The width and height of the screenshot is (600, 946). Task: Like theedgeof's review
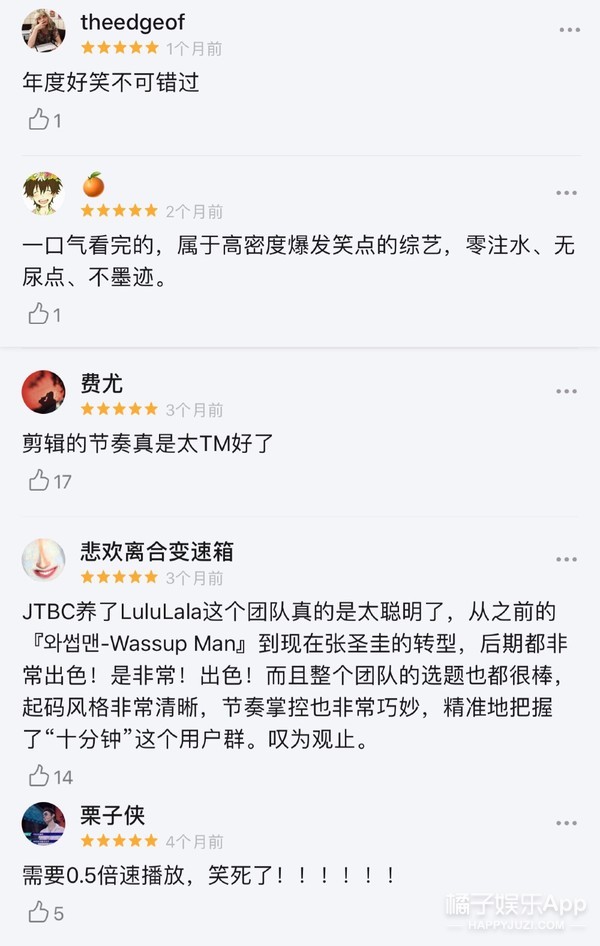click(x=39, y=120)
